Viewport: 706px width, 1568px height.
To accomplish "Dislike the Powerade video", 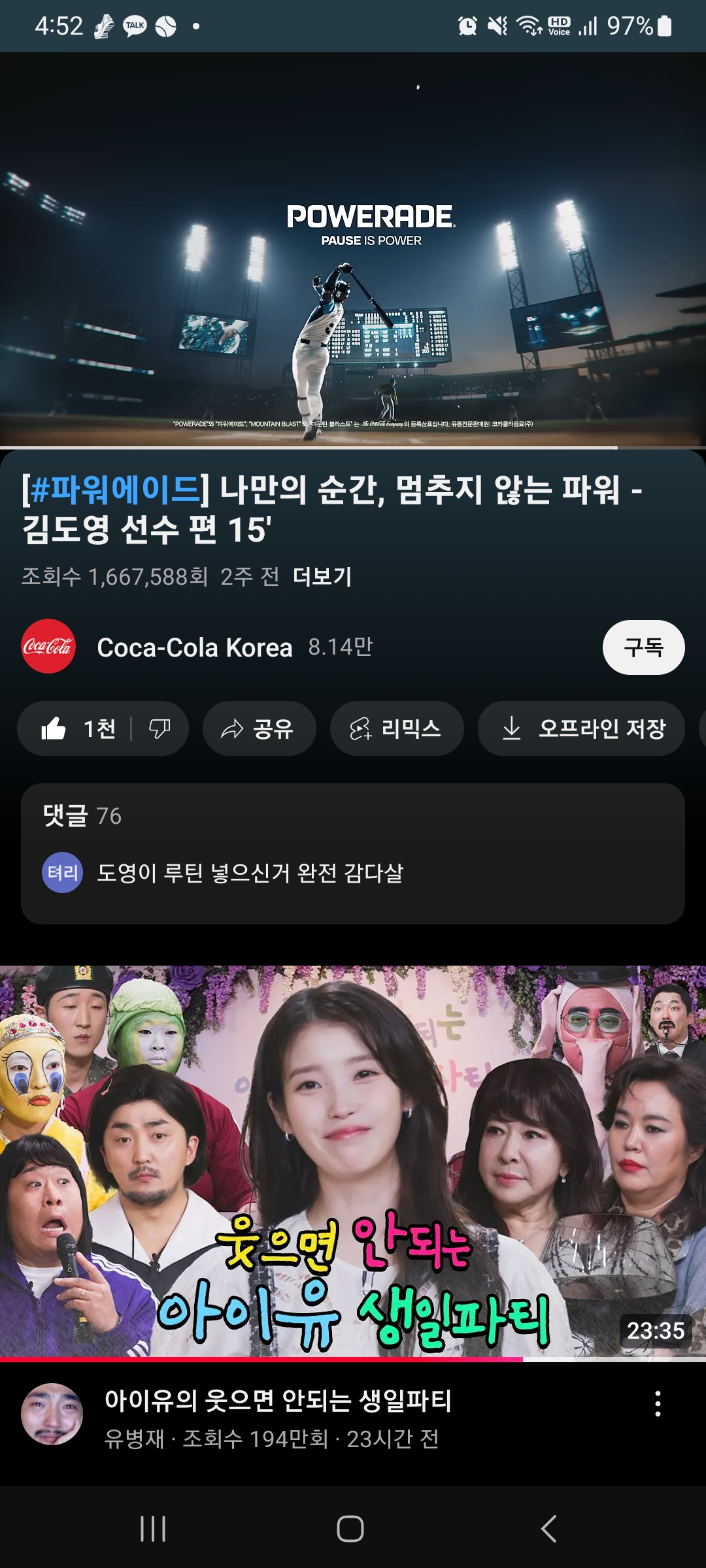I will [160, 728].
